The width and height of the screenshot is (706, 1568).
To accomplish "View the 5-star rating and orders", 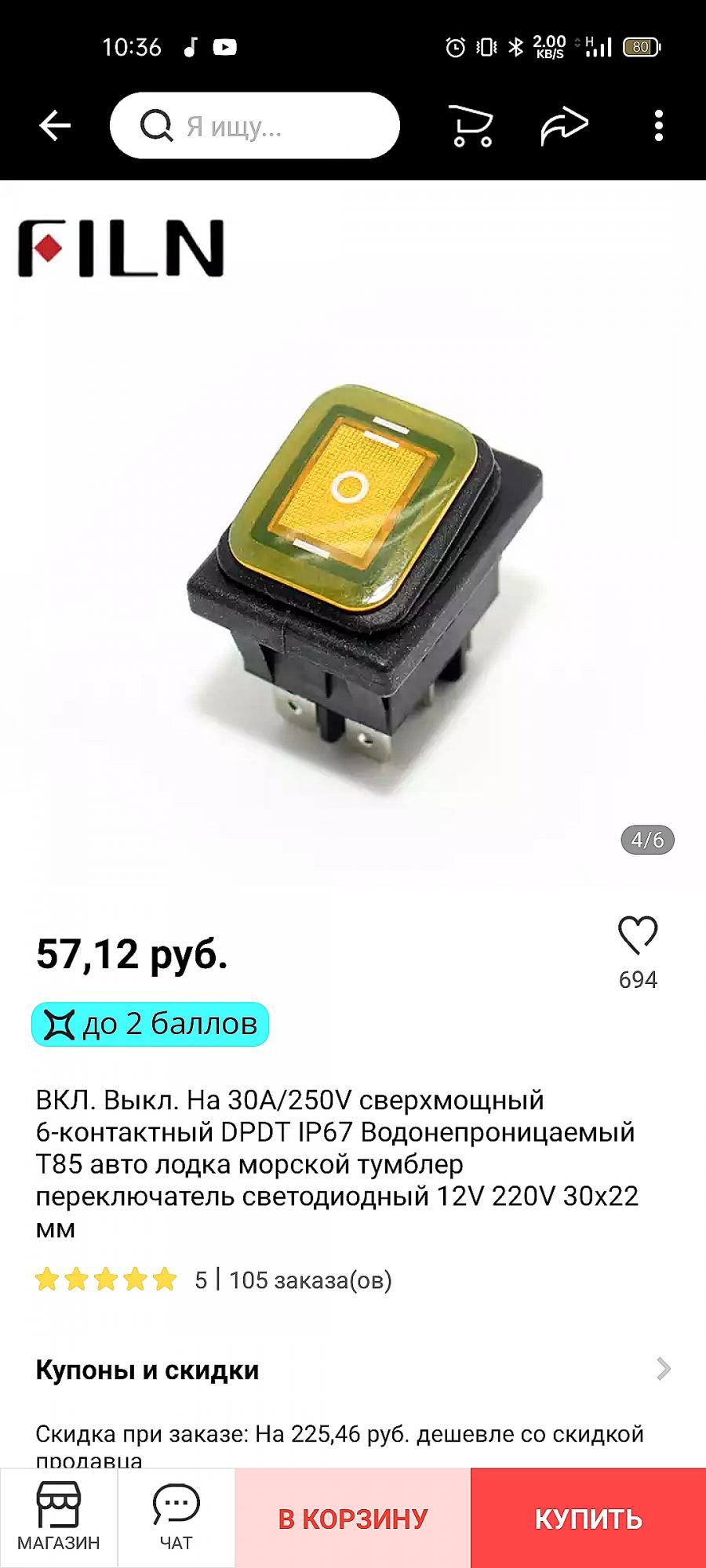I will (x=213, y=1280).
